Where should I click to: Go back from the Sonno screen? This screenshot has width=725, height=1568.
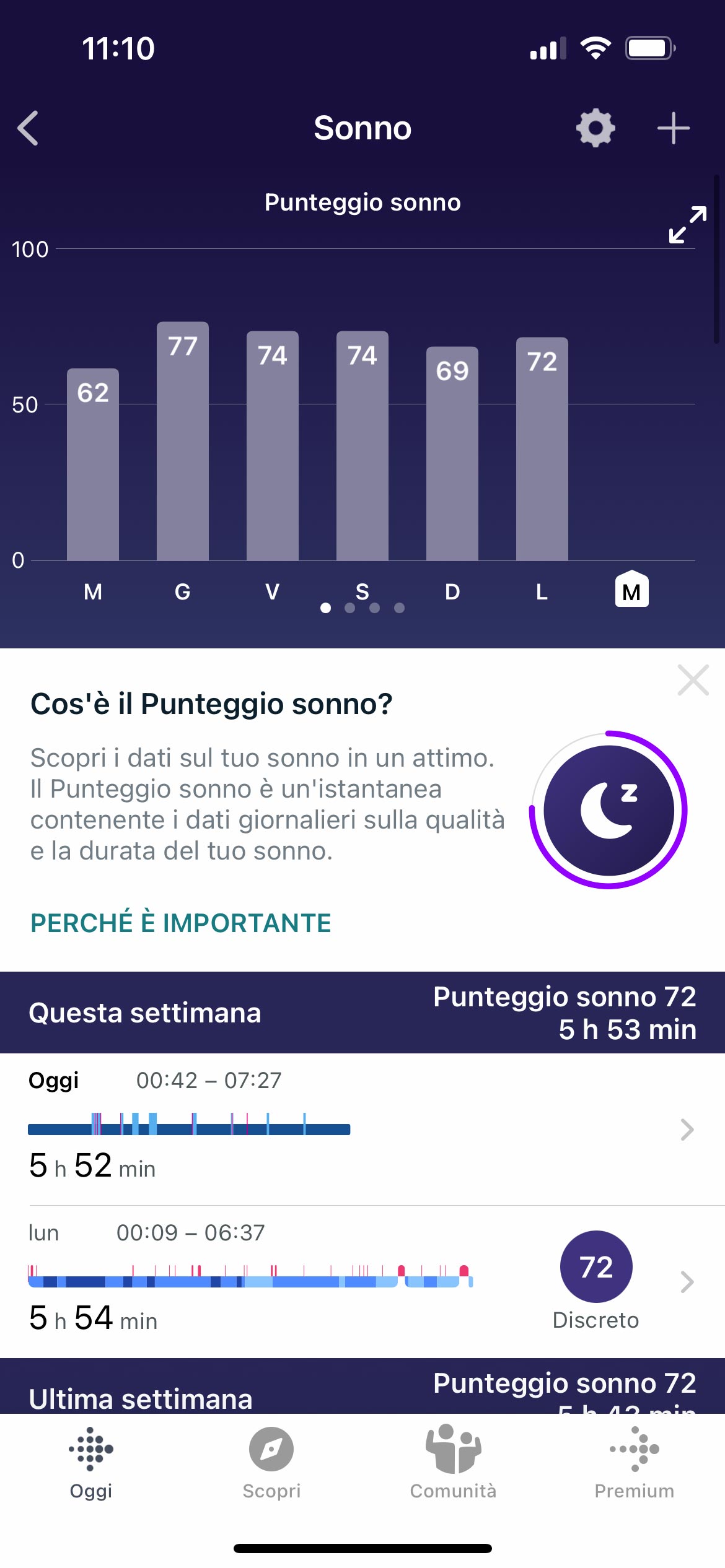tap(28, 128)
